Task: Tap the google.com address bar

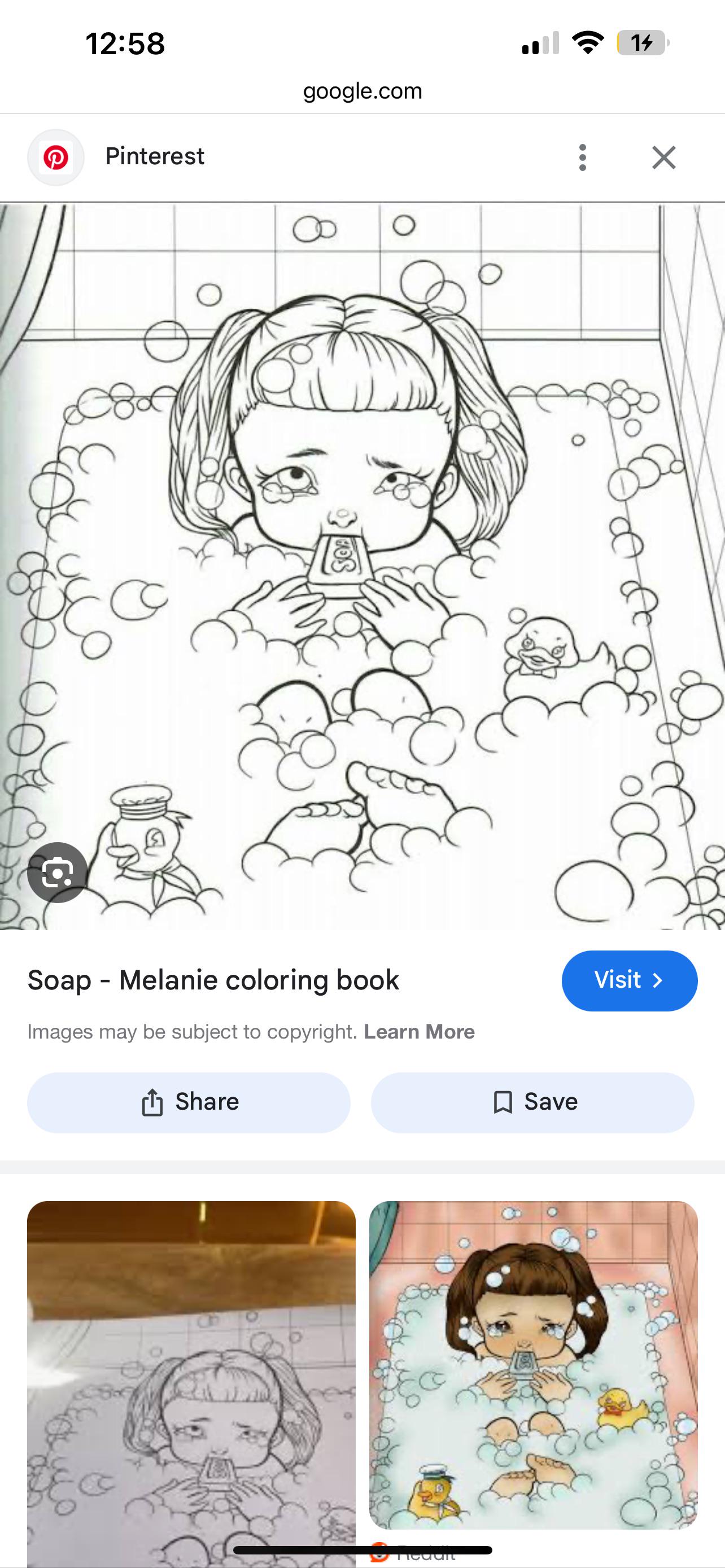Action: click(362, 91)
